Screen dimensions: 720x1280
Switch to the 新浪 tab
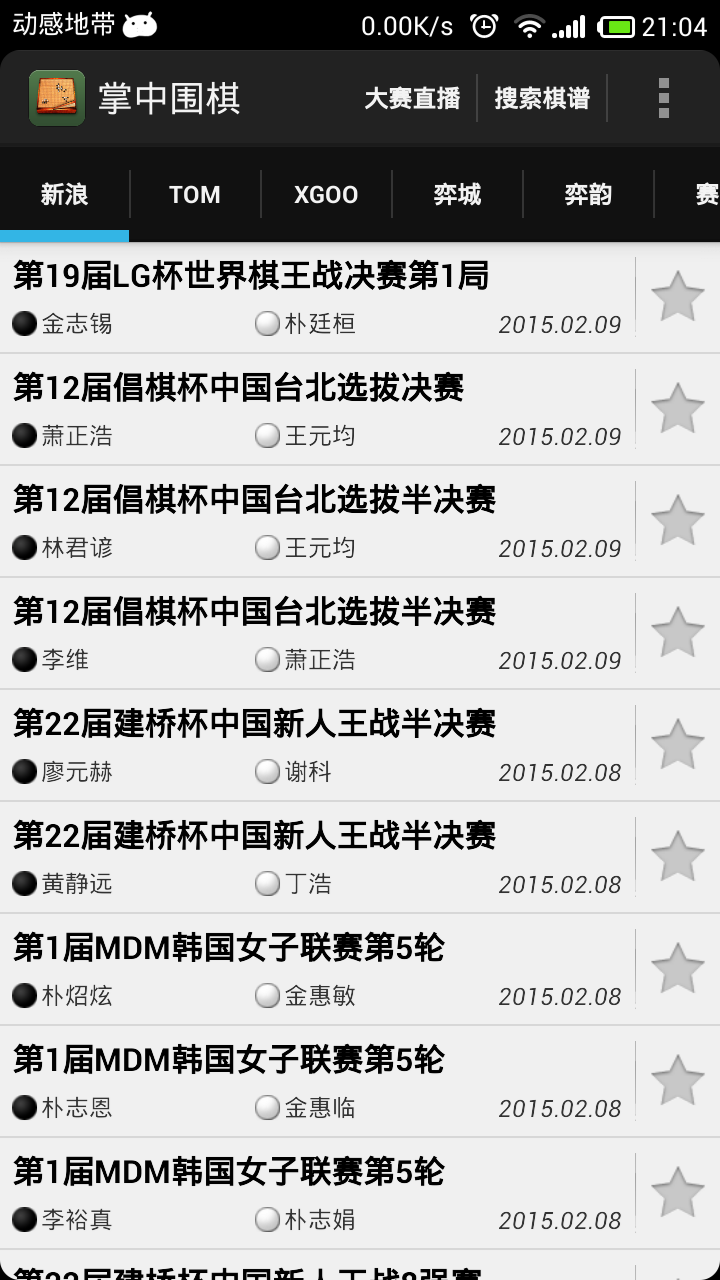coord(65,194)
